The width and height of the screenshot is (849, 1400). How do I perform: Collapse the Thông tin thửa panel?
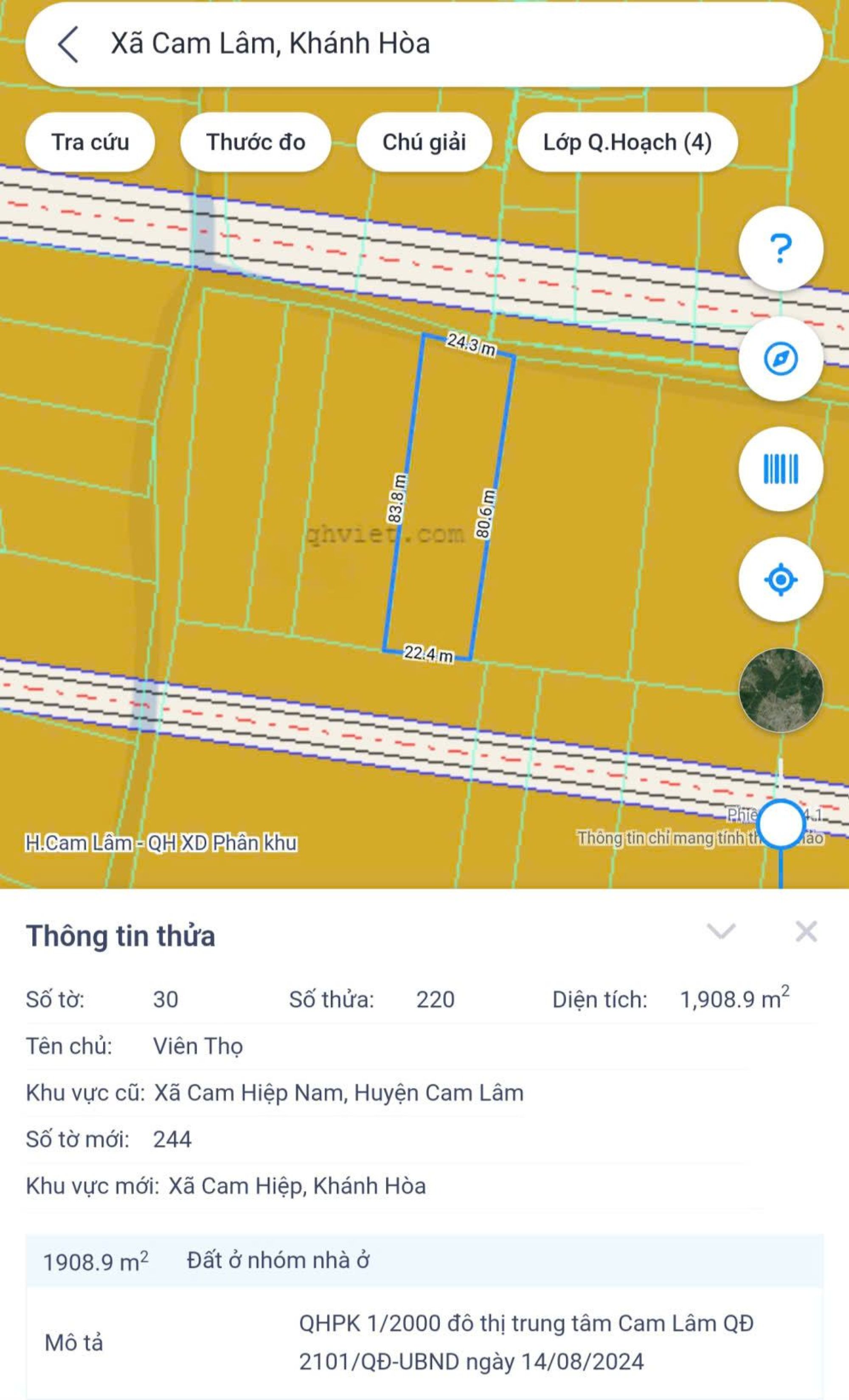[x=720, y=932]
